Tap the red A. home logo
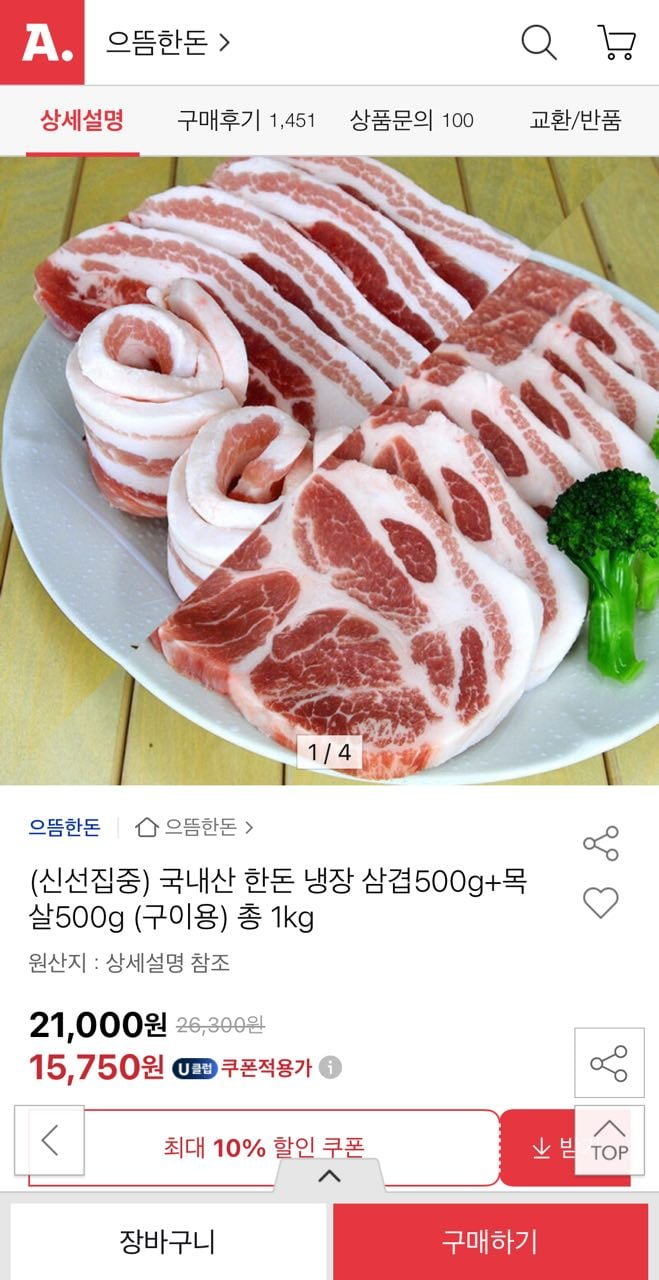 tap(42, 42)
